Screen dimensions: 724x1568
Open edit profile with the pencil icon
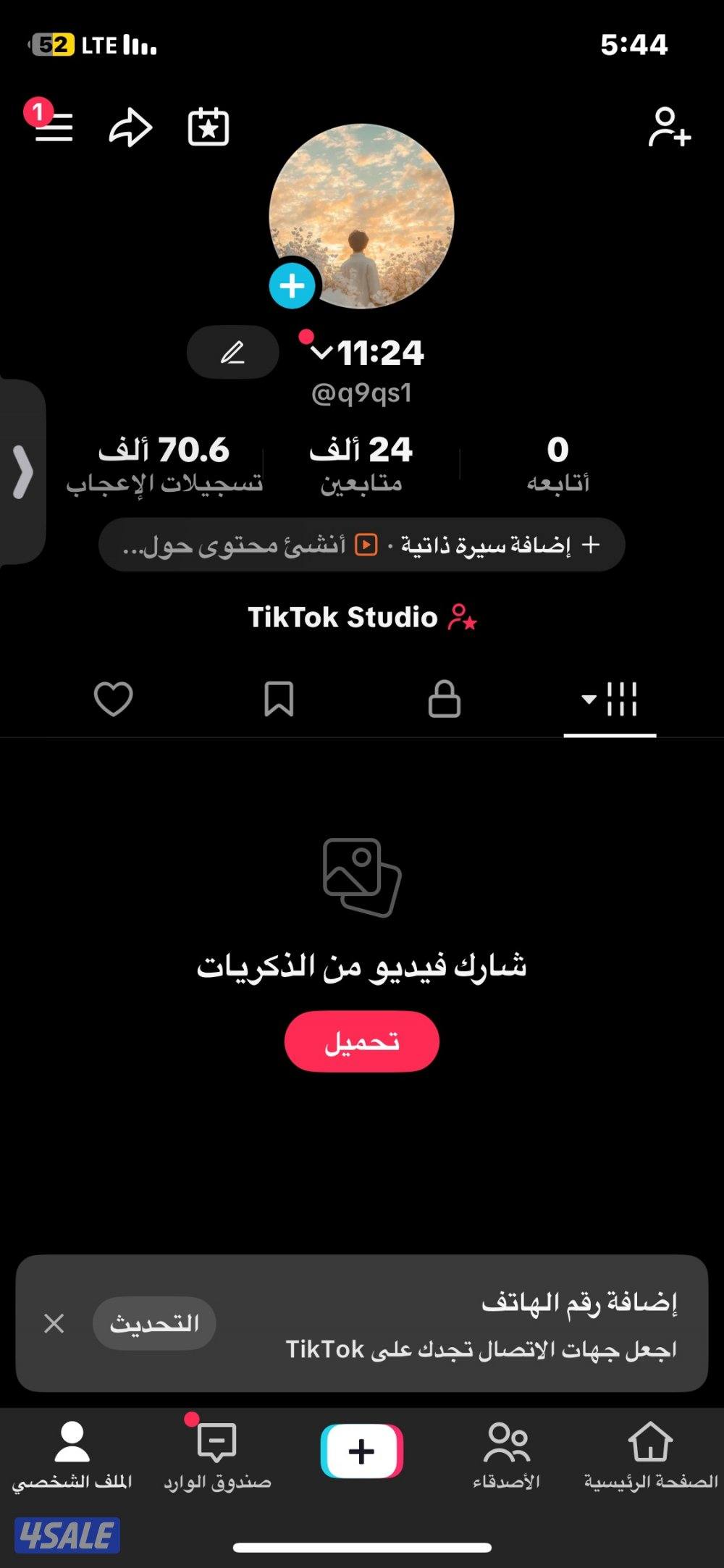[x=232, y=352]
